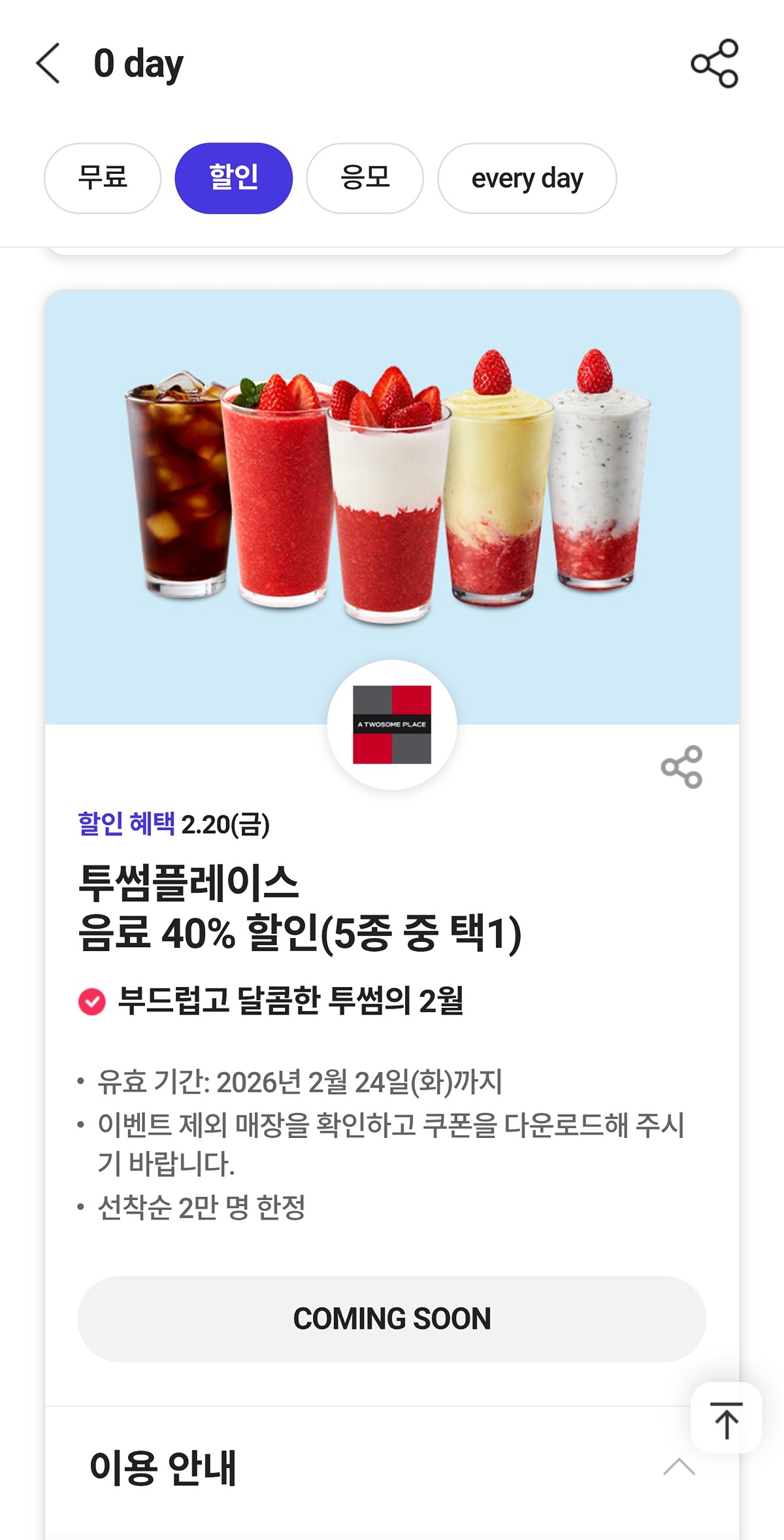Switch to the 무료 filter chip

coord(103,178)
